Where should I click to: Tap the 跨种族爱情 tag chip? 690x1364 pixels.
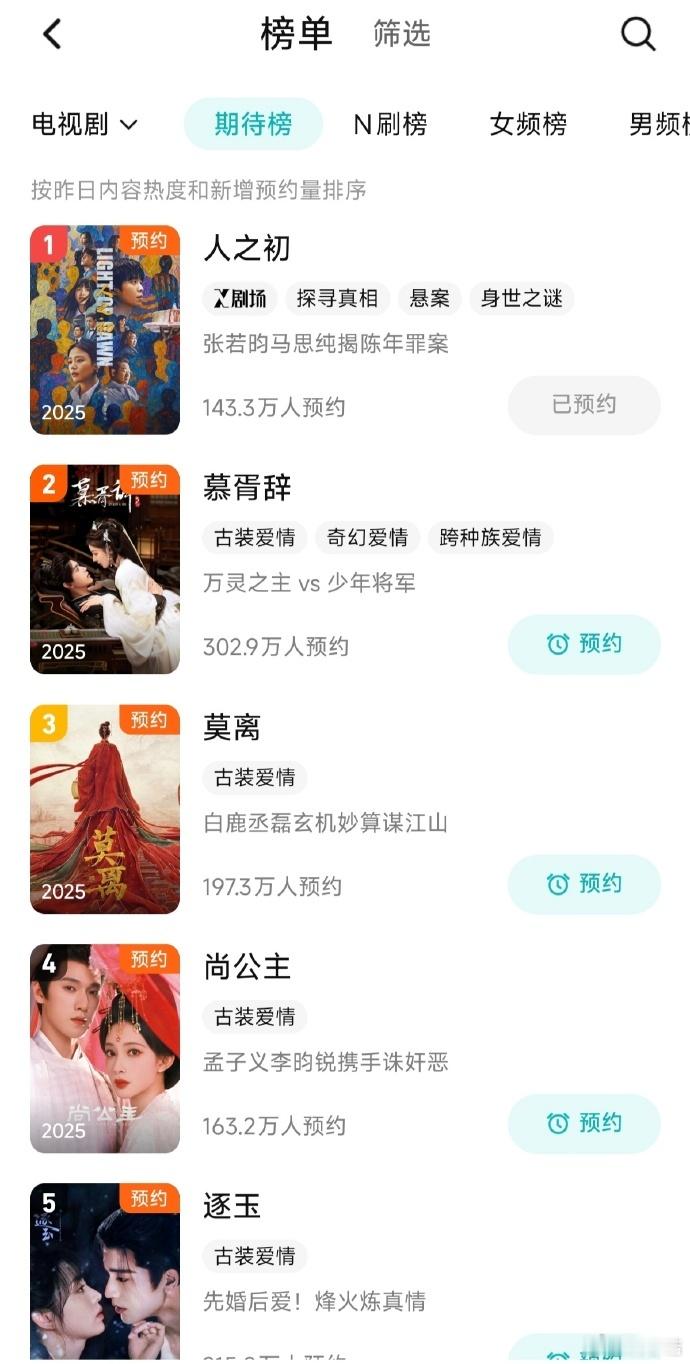coord(490,537)
